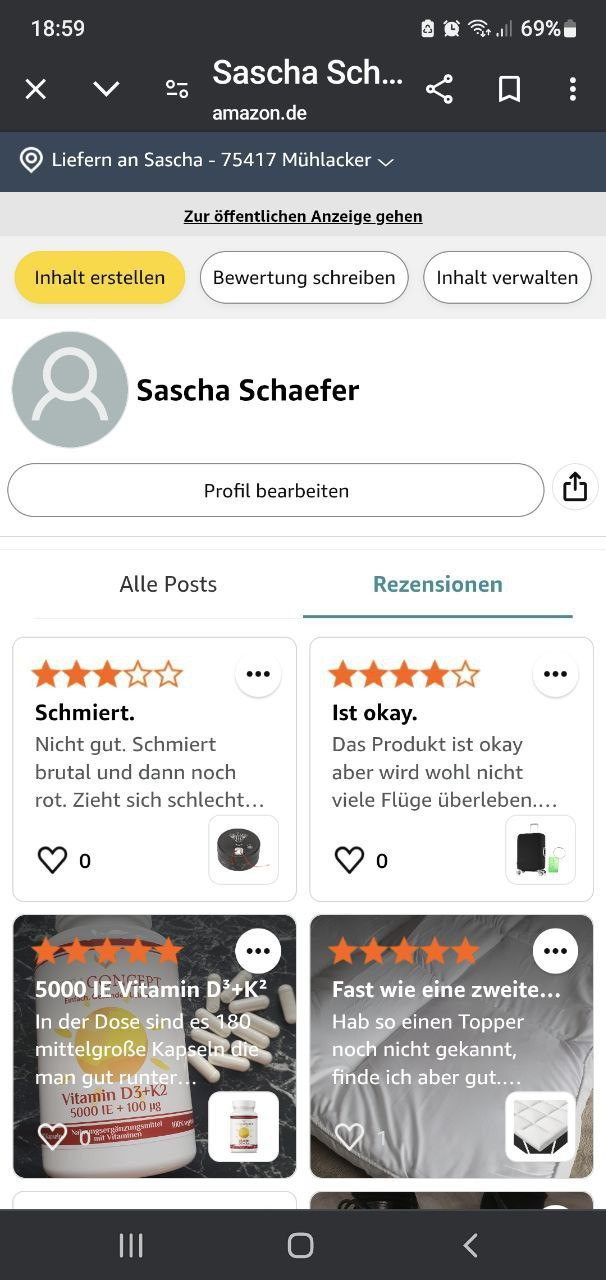Share the profile via the share icon
The width and height of the screenshot is (606, 1280).
(x=575, y=487)
